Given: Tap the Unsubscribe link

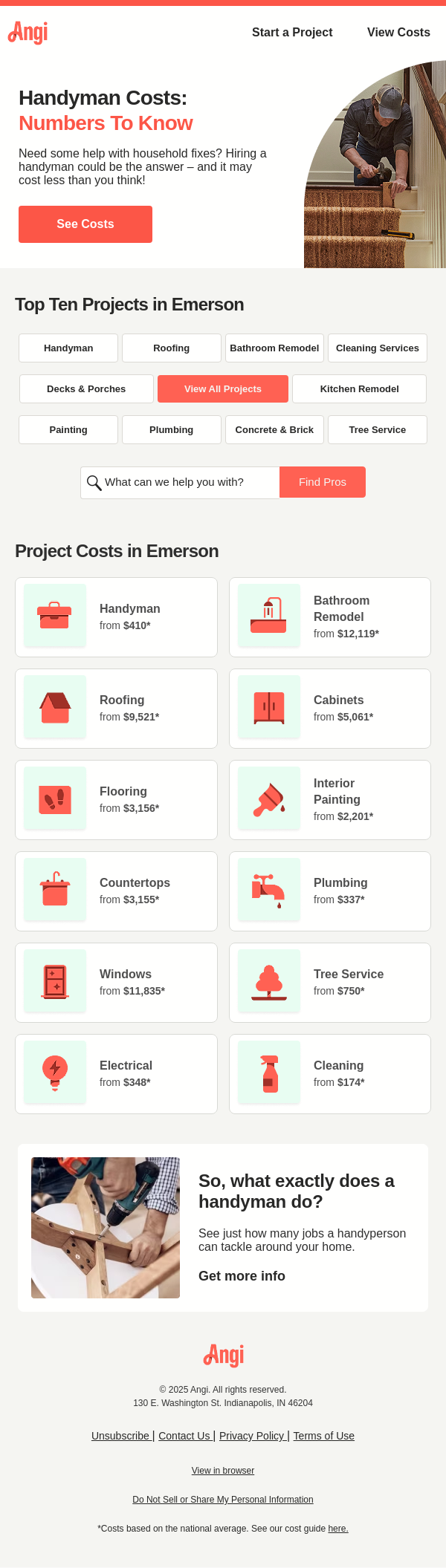Looking at the screenshot, I should (121, 1436).
